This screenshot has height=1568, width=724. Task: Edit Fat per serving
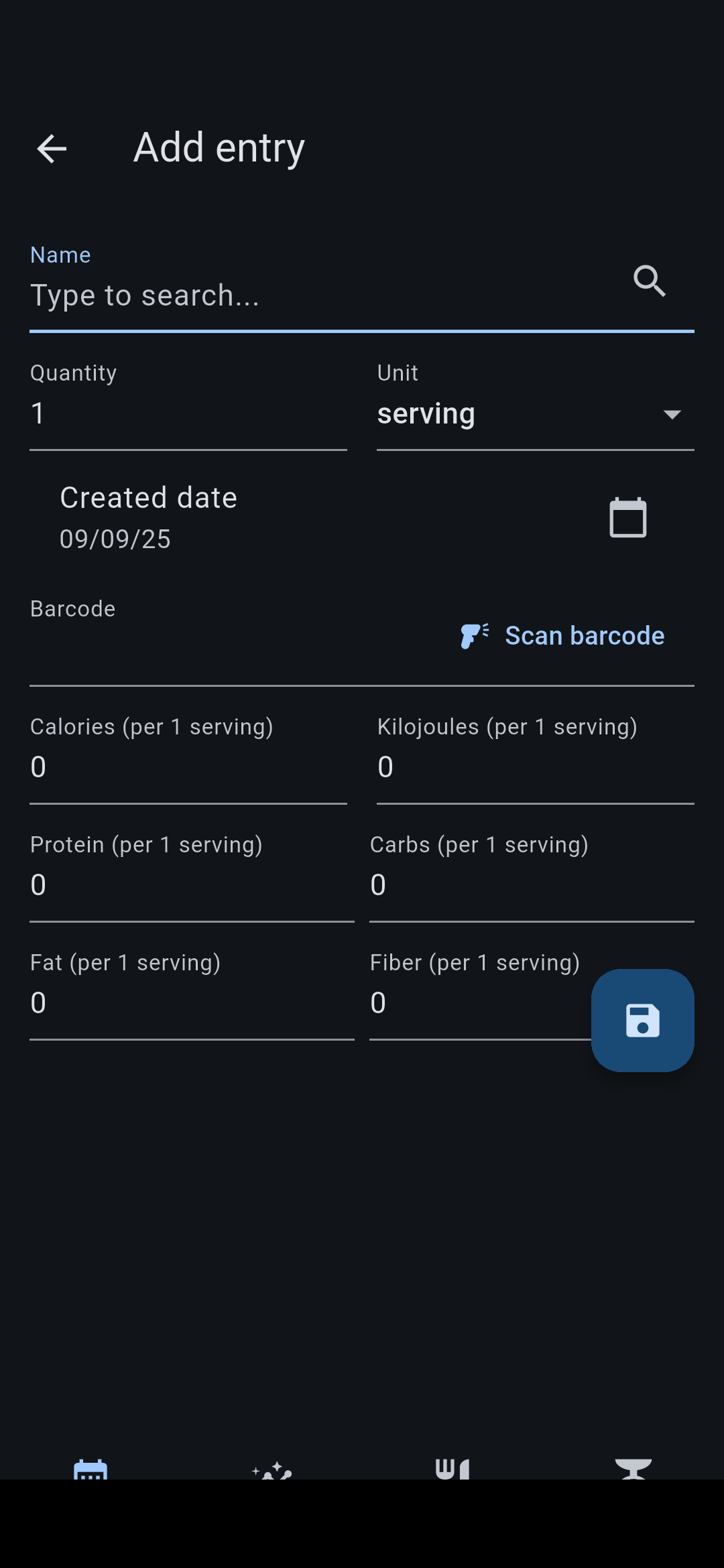pos(192,996)
